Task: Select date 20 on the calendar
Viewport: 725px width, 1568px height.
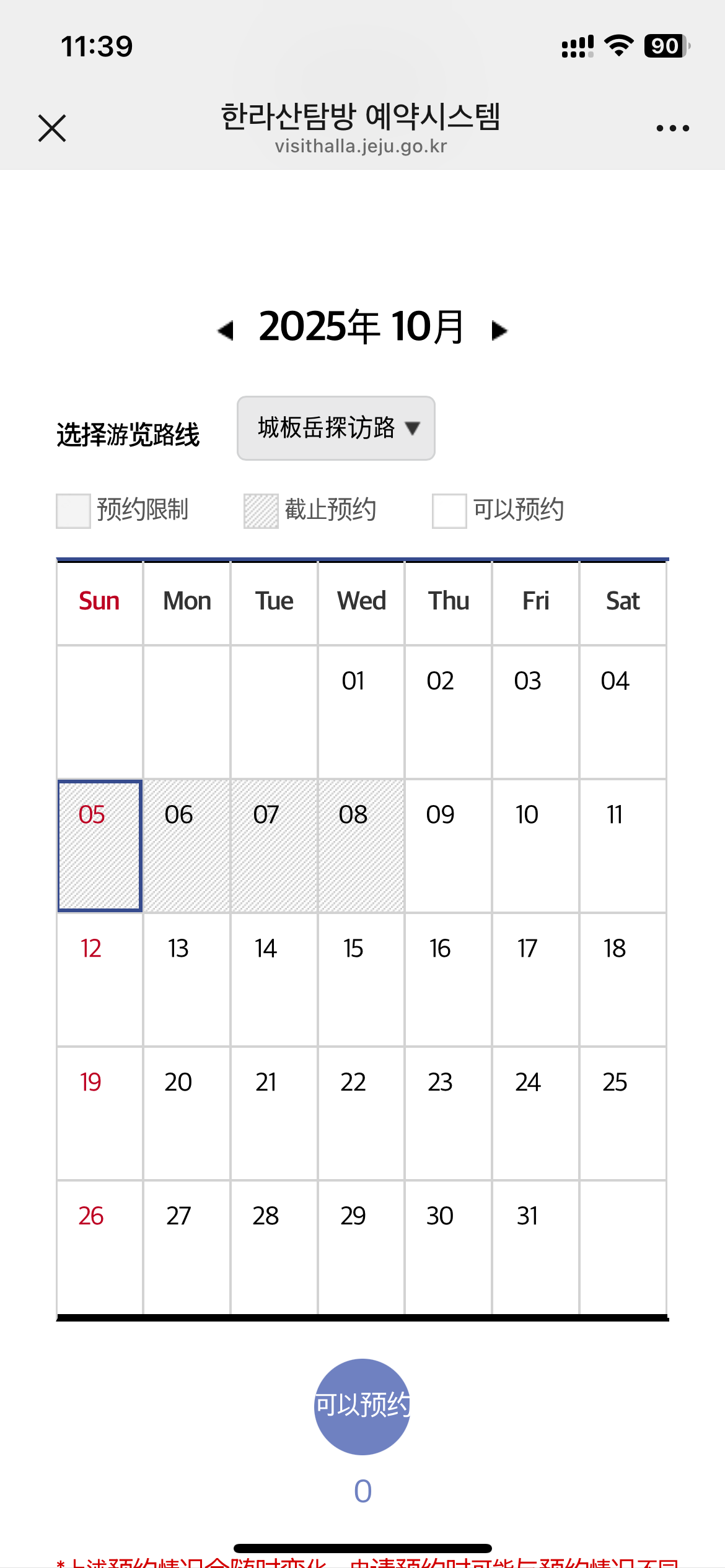Action: coord(187,1113)
